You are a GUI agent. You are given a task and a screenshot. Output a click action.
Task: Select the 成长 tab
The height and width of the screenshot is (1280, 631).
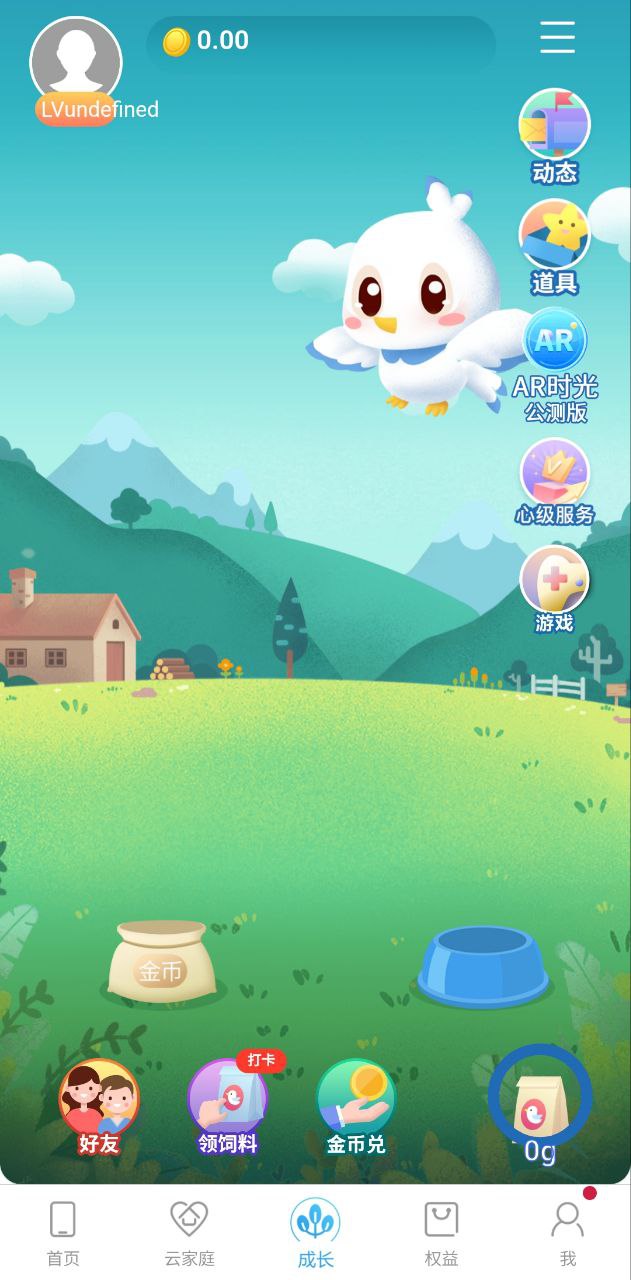pyautogui.click(x=315, y=1234)
